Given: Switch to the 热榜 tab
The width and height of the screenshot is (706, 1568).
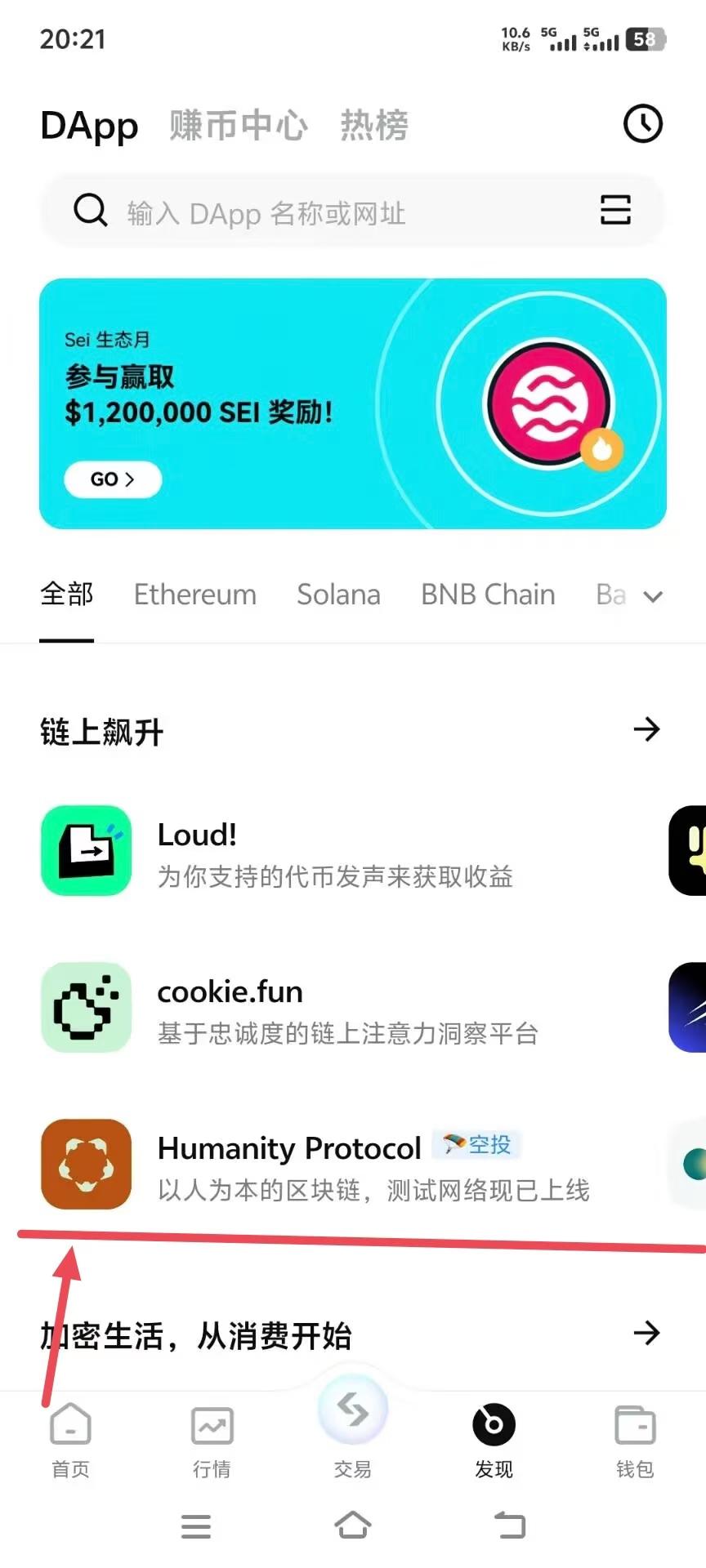Looking at the screenshot, I should [373, 126].
